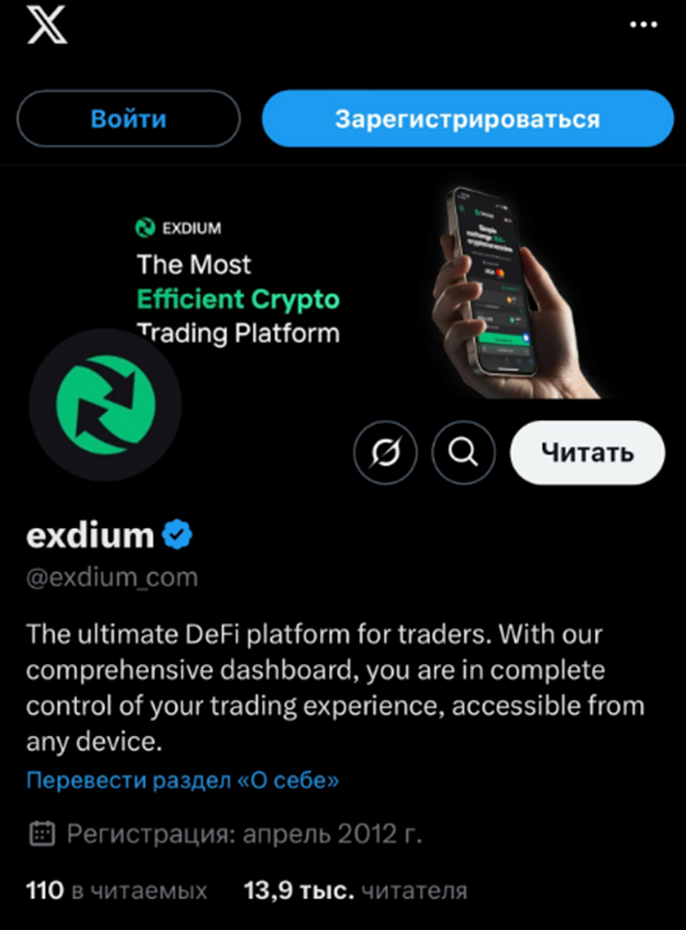Go to X home via the logo

tap(47, 27)
